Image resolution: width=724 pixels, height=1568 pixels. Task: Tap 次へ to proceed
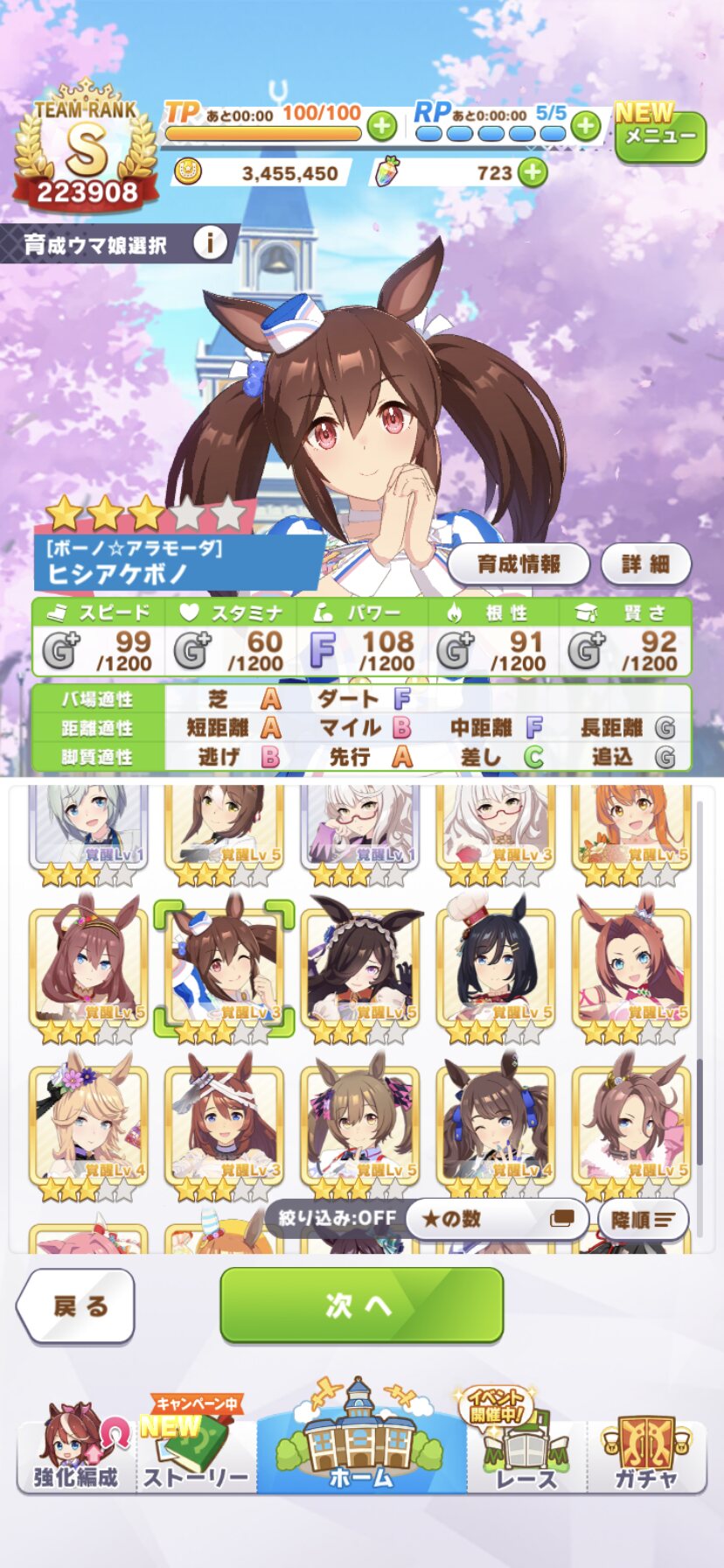coord(361,1305)
